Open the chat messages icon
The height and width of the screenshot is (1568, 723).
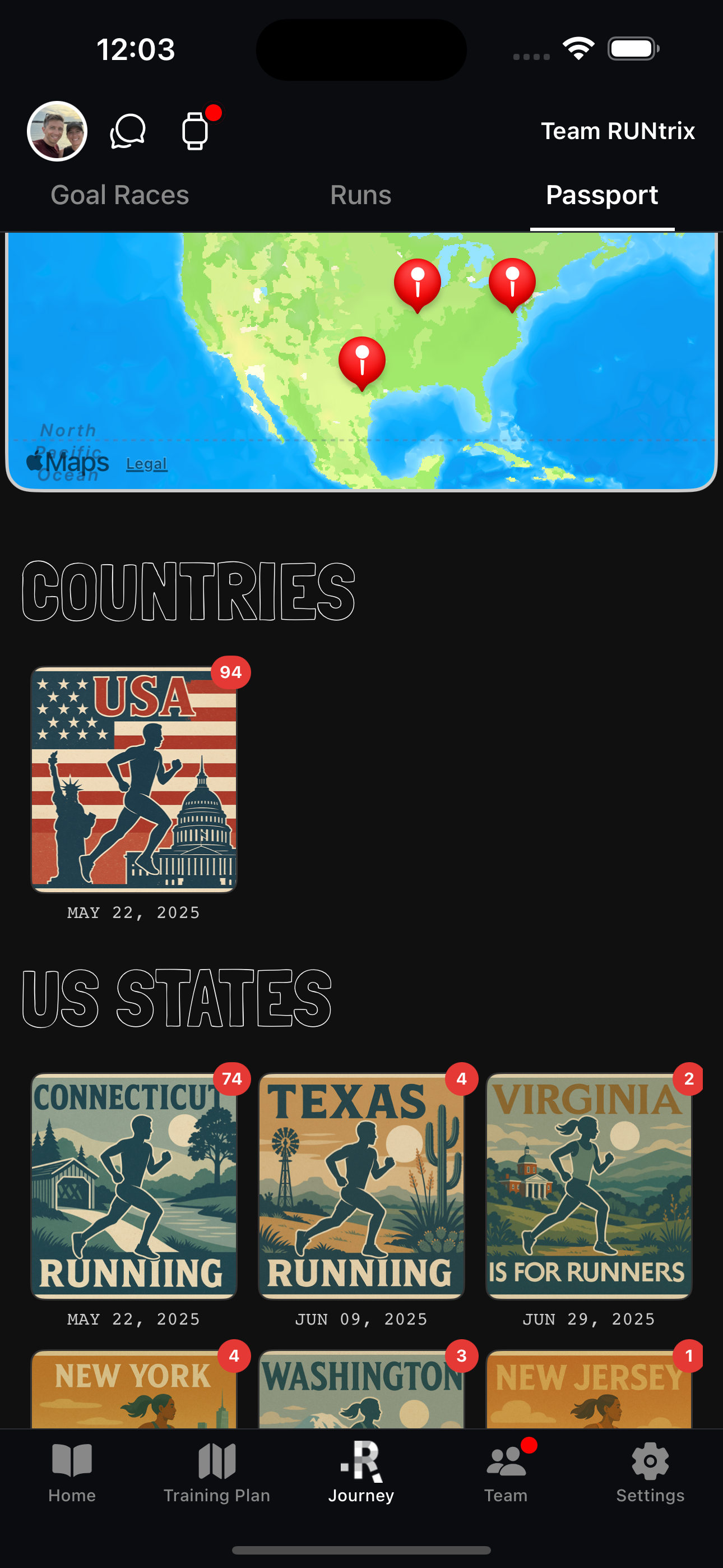[129, 130]
